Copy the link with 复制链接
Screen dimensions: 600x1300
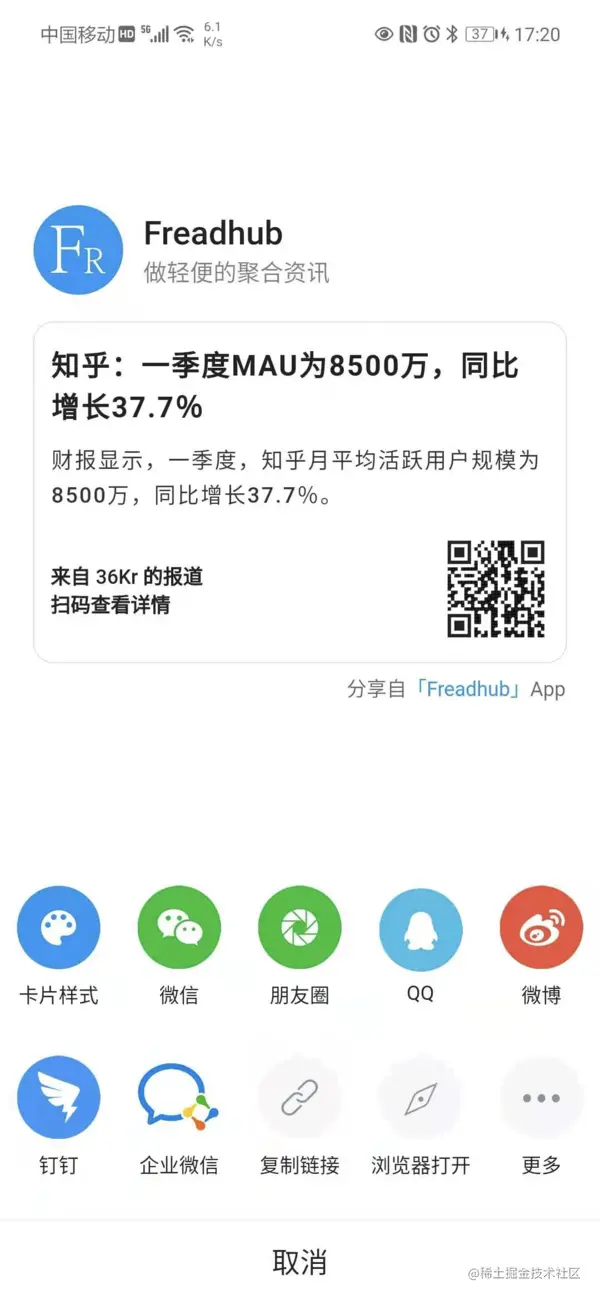tap(299, 1098)
